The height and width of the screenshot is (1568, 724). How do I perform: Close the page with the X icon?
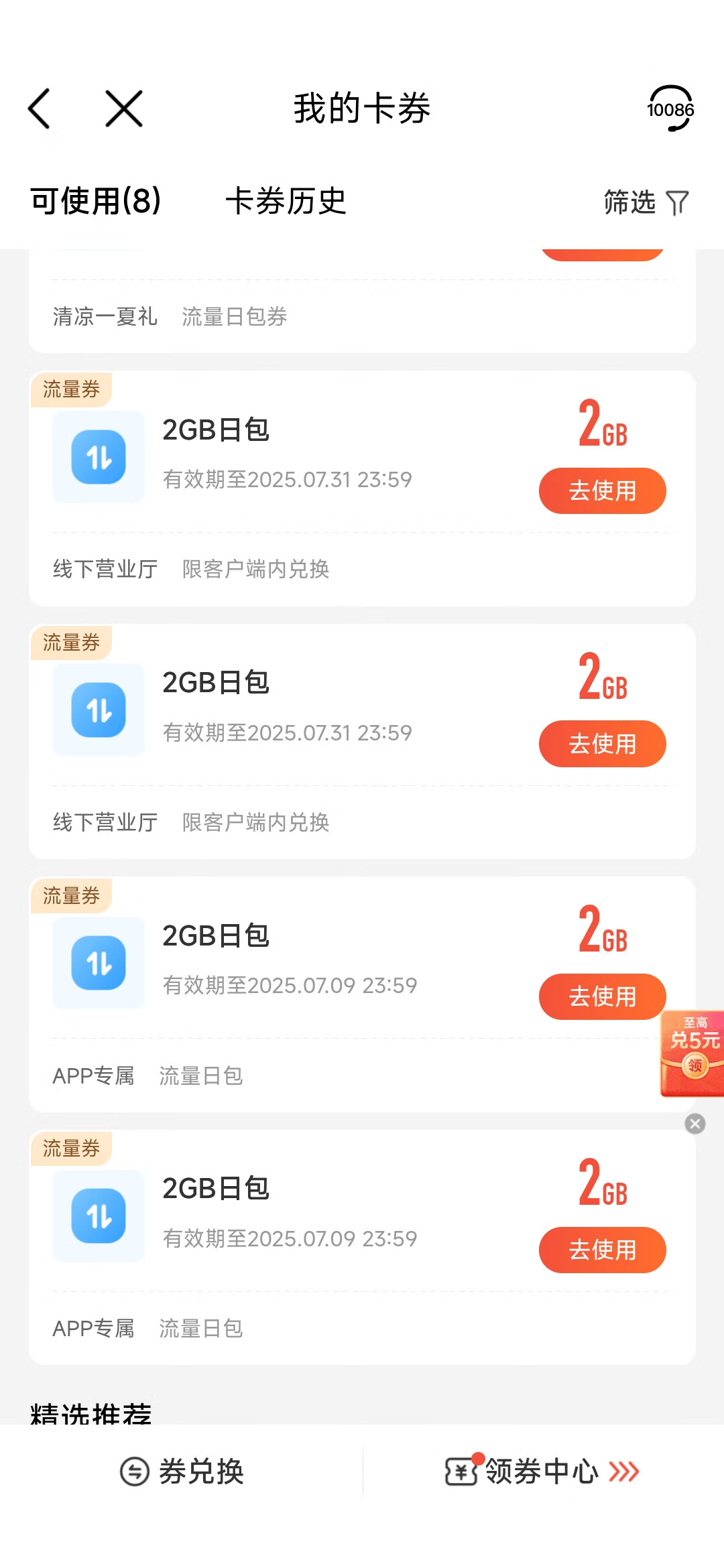tap(124, 109)
